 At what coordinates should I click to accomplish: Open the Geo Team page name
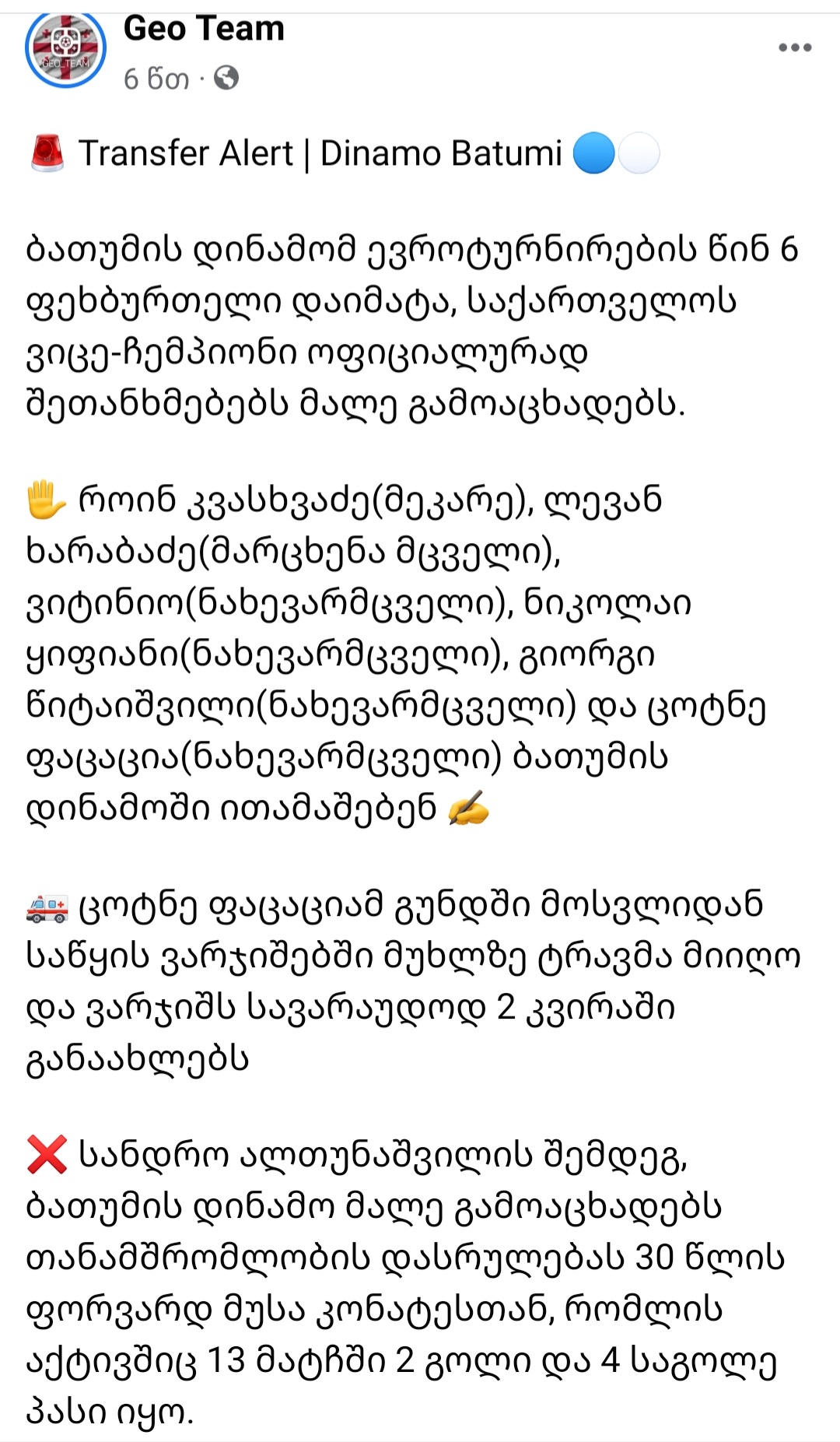(204, 30)
